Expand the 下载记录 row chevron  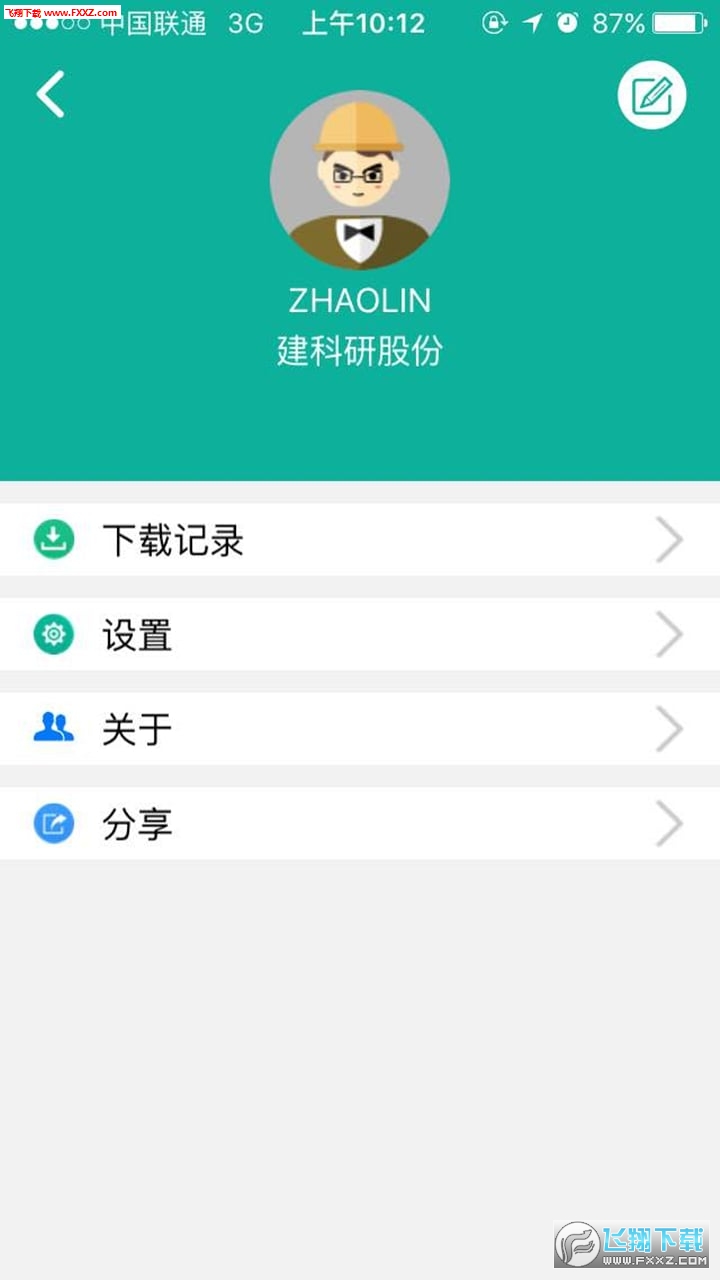click(670, 539)
